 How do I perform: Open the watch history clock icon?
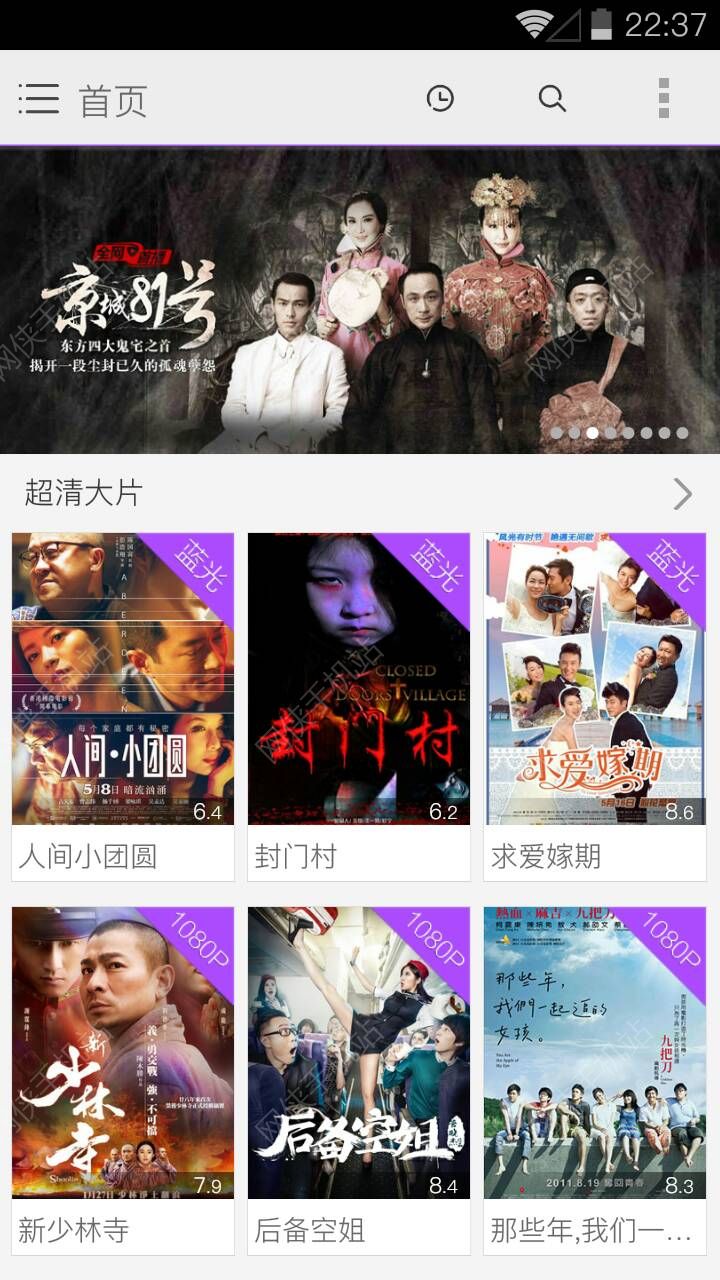pos(440,98)
